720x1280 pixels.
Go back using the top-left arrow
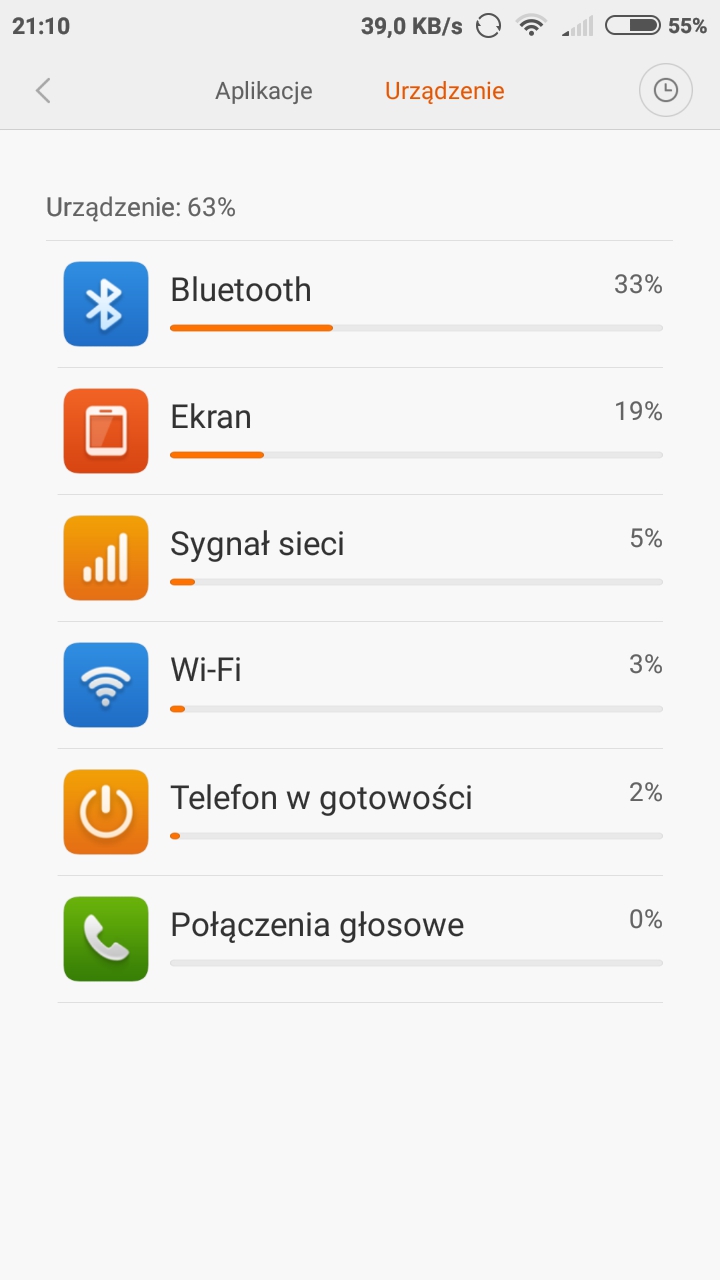point(43,91)
